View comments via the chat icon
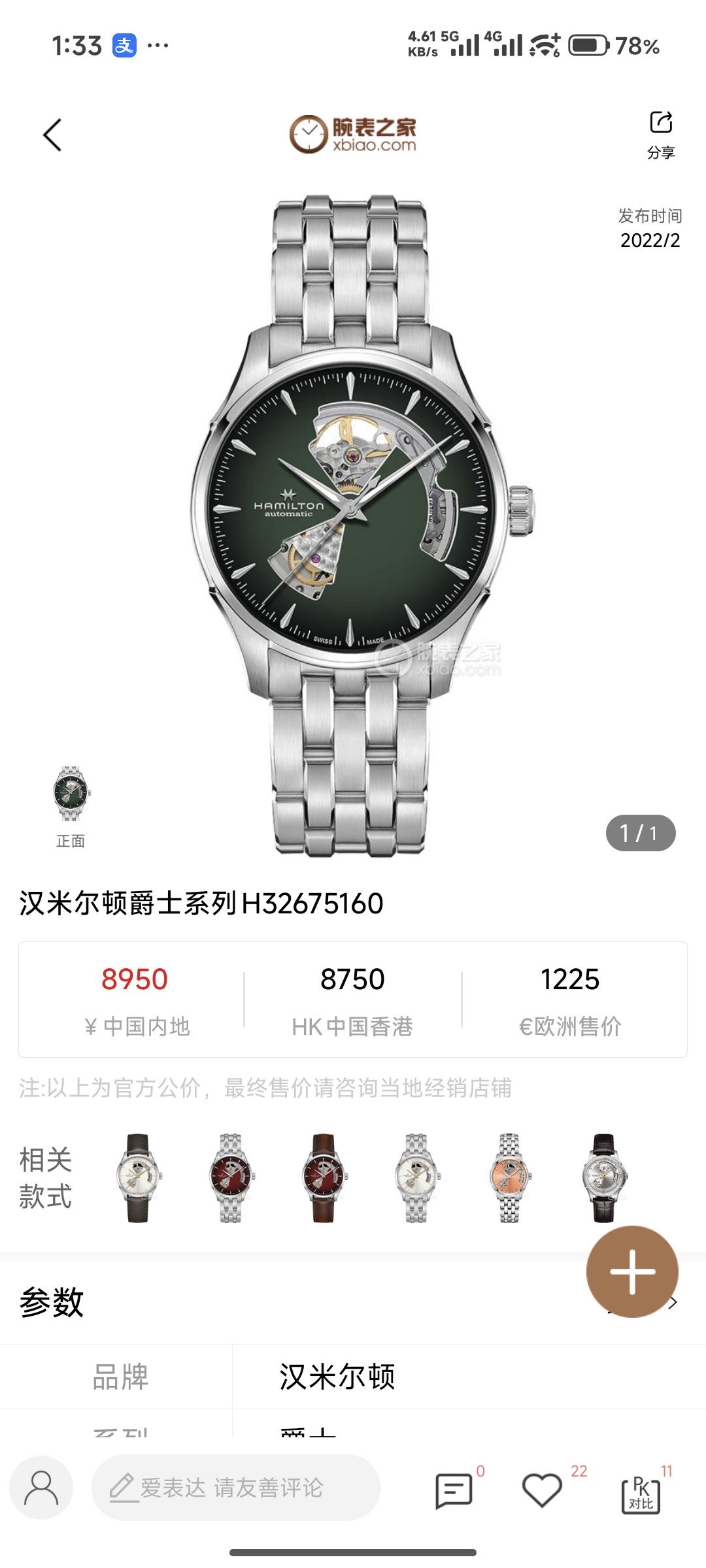The height and width of the screenshot is (1568, 706). click(454, 1490)
